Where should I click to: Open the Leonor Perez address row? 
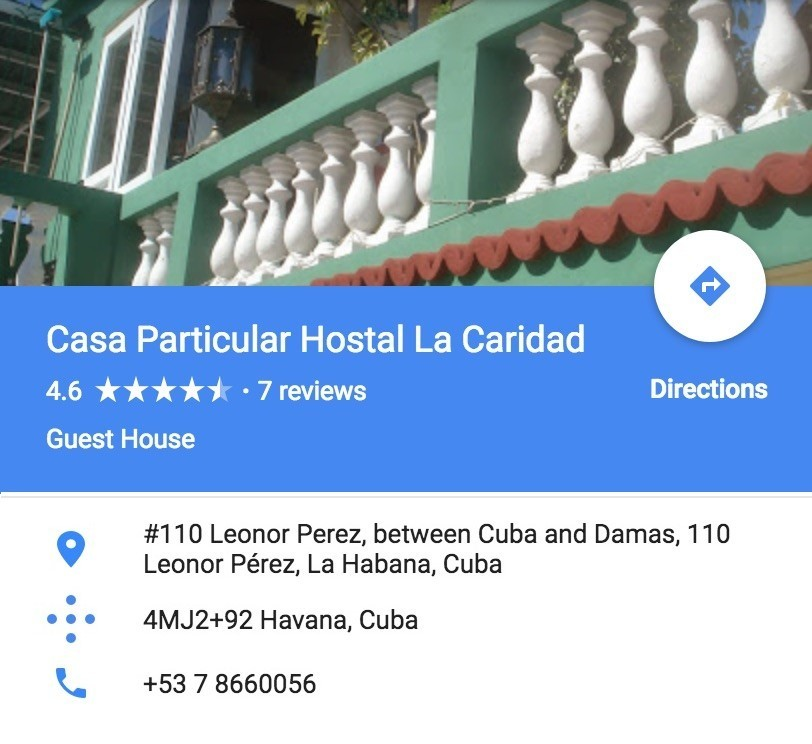(x=436, y=549)
